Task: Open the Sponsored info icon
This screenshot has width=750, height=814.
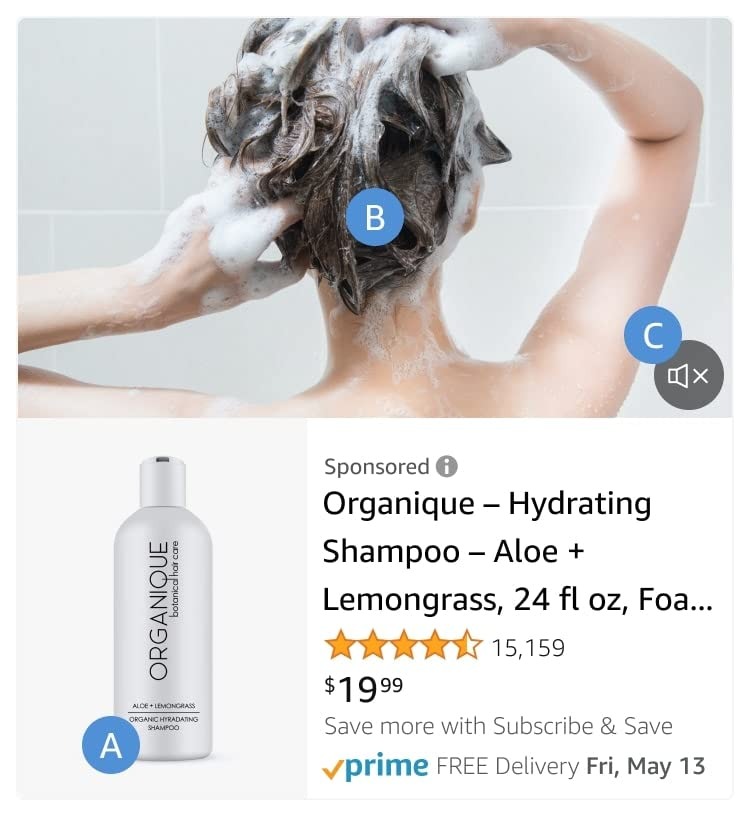Action: (447, 466)
